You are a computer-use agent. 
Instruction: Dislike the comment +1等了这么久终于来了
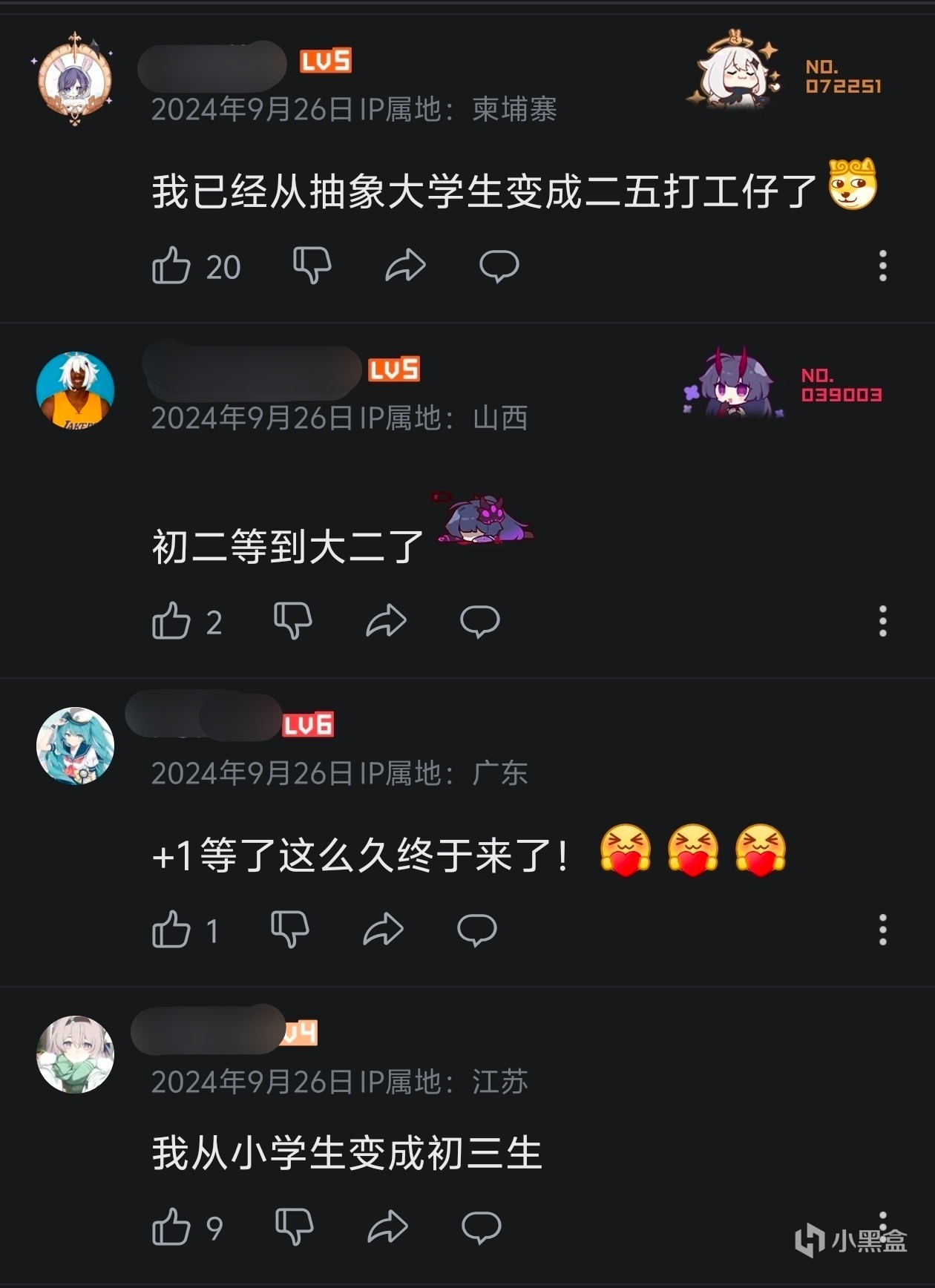289,930
